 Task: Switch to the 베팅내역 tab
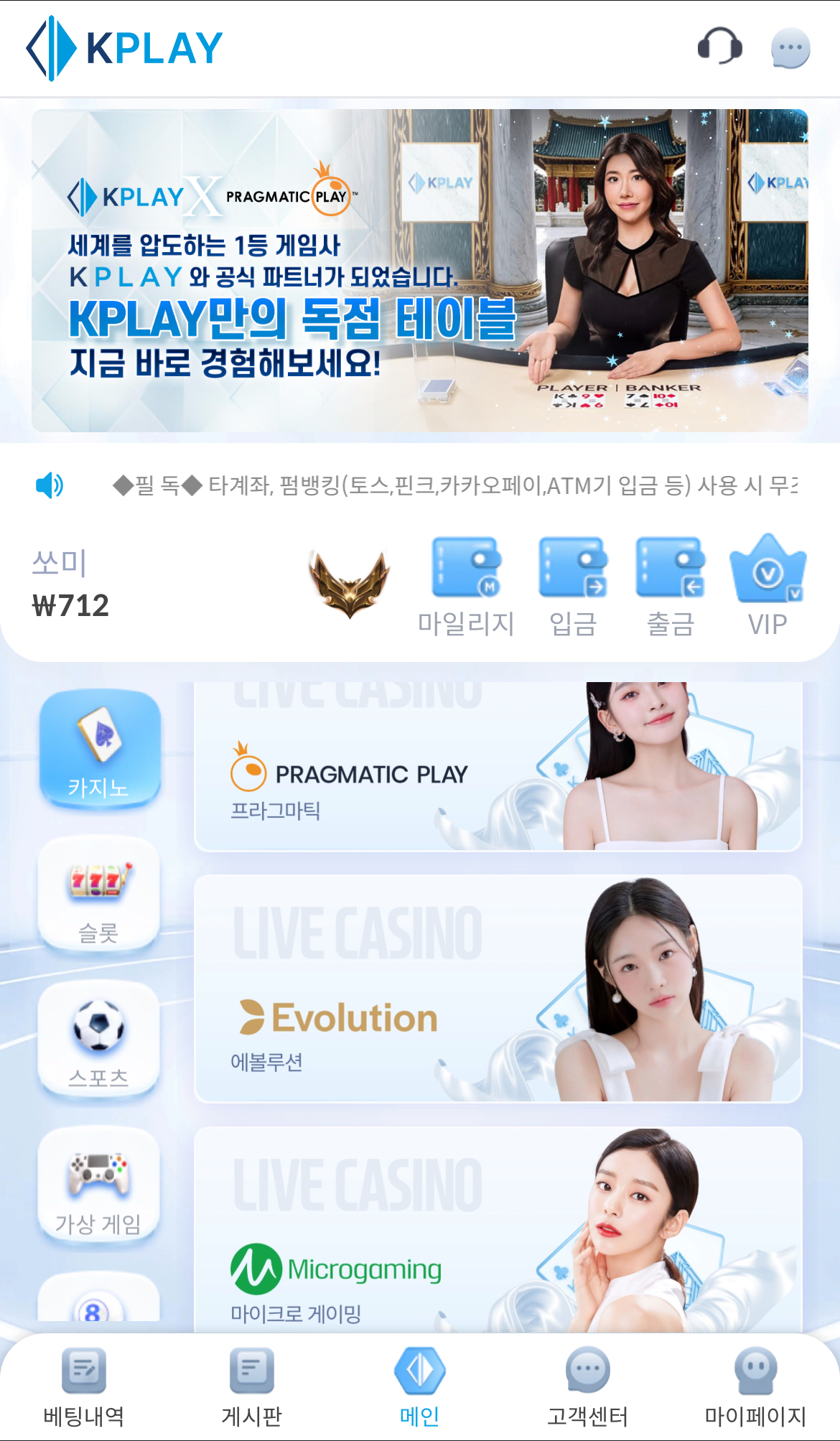click(x=84, y=1387)
